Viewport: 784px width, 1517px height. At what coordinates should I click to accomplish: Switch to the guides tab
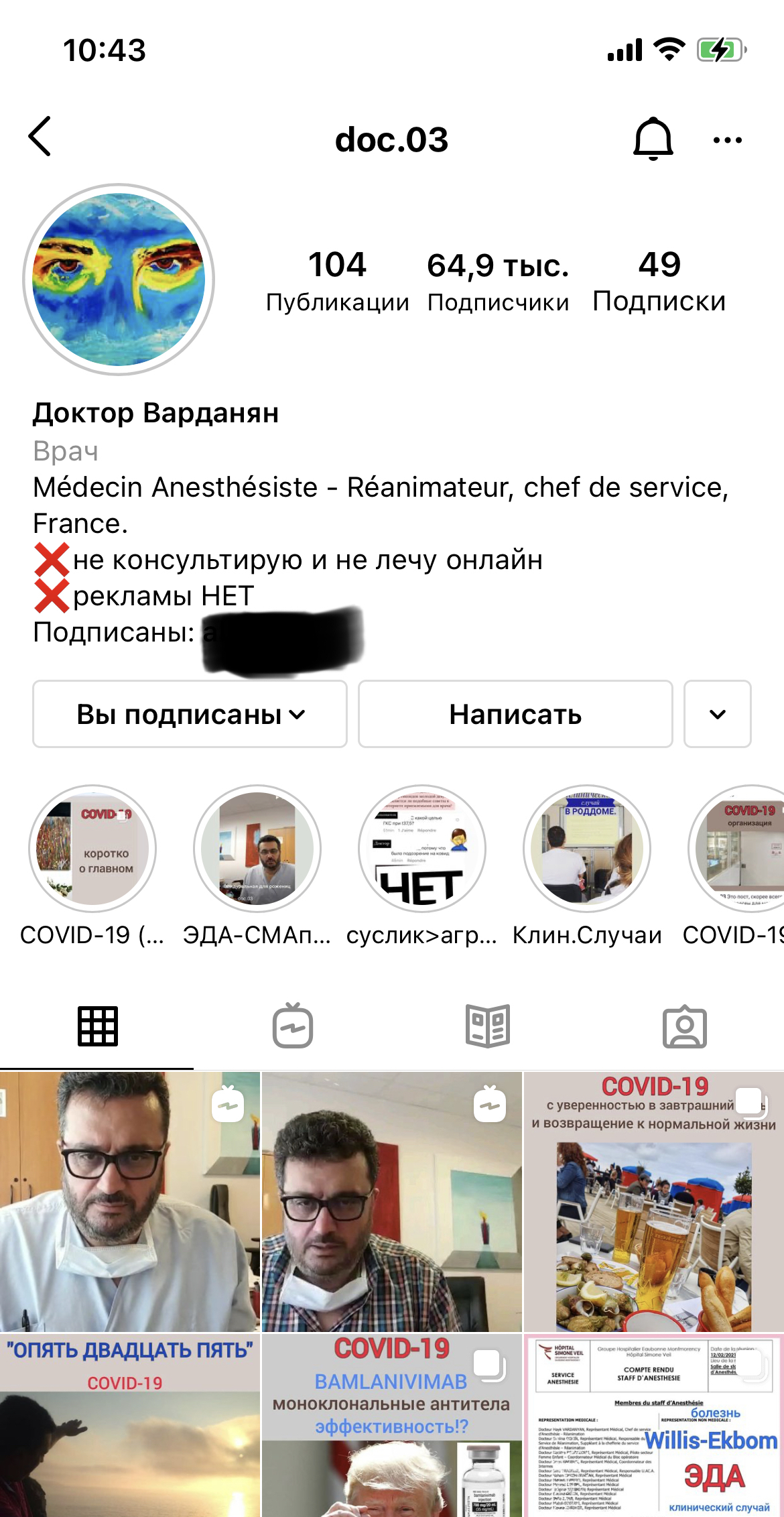coord(488,1026)
